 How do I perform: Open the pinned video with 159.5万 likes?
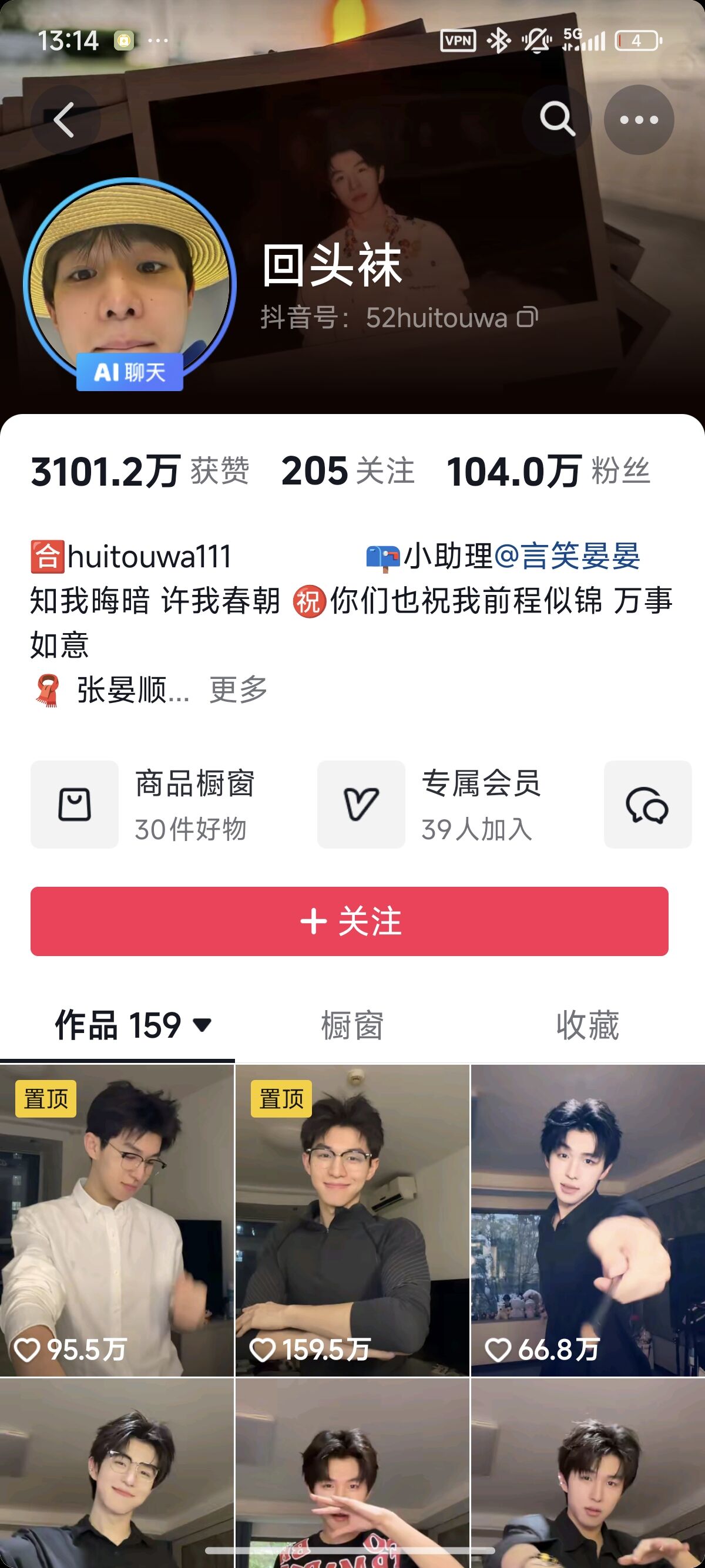pyautogui.click(x=352, y=1220)
